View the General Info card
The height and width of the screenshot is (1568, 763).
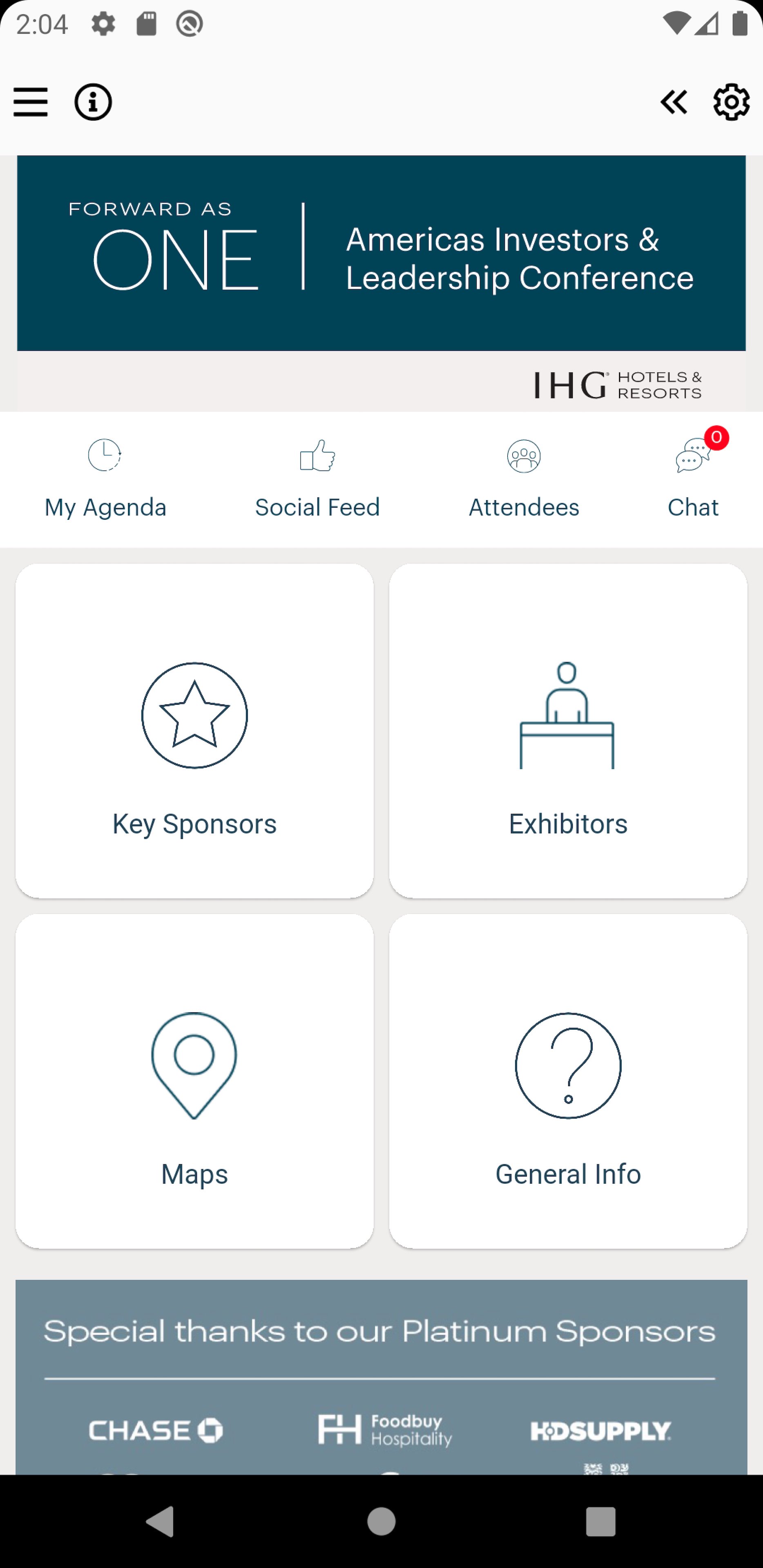(x=567, y=1081)
